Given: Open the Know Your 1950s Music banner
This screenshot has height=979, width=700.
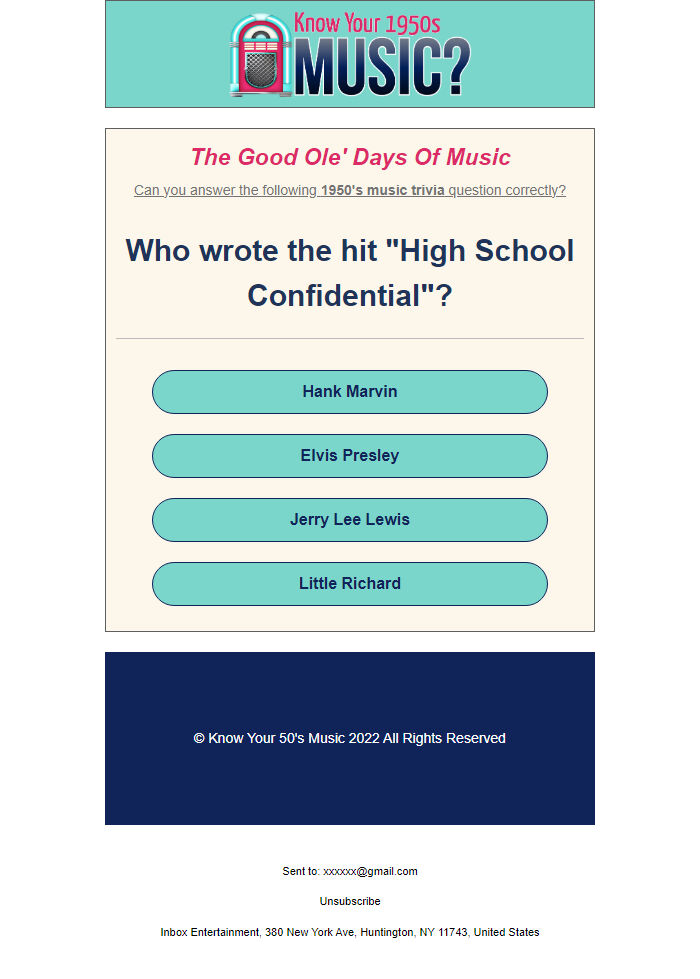Looking at the screenshot, I should [349, 55].
